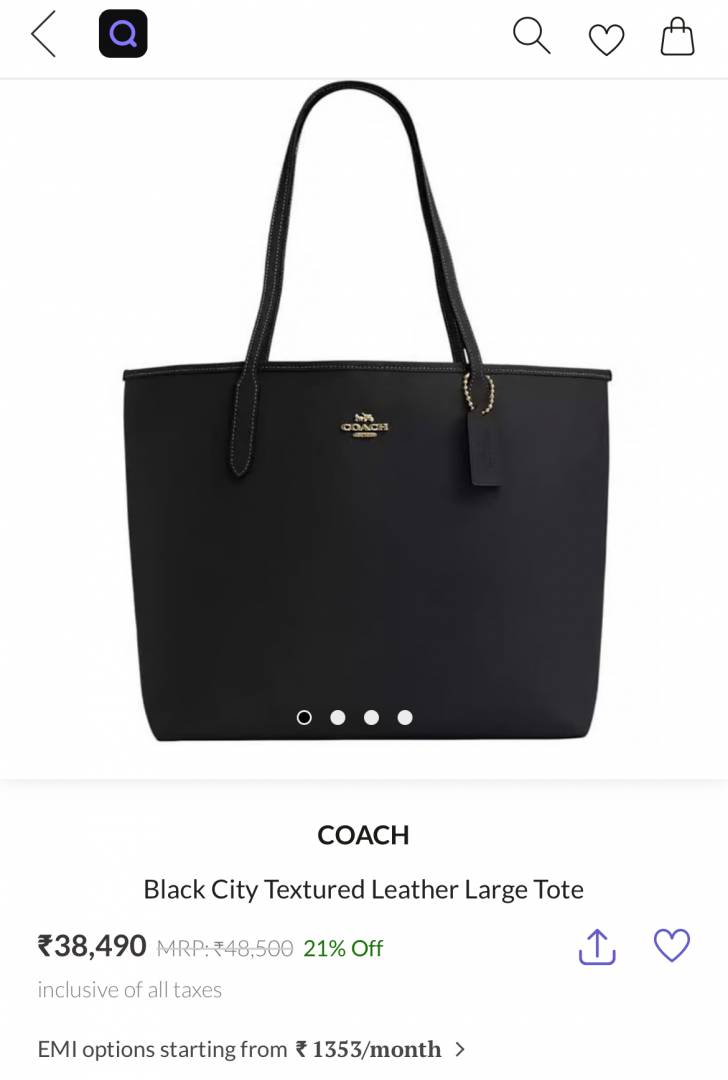Share this Coach tote product
The height and width of the screenshot is (1080, 728).
[597, 946]
